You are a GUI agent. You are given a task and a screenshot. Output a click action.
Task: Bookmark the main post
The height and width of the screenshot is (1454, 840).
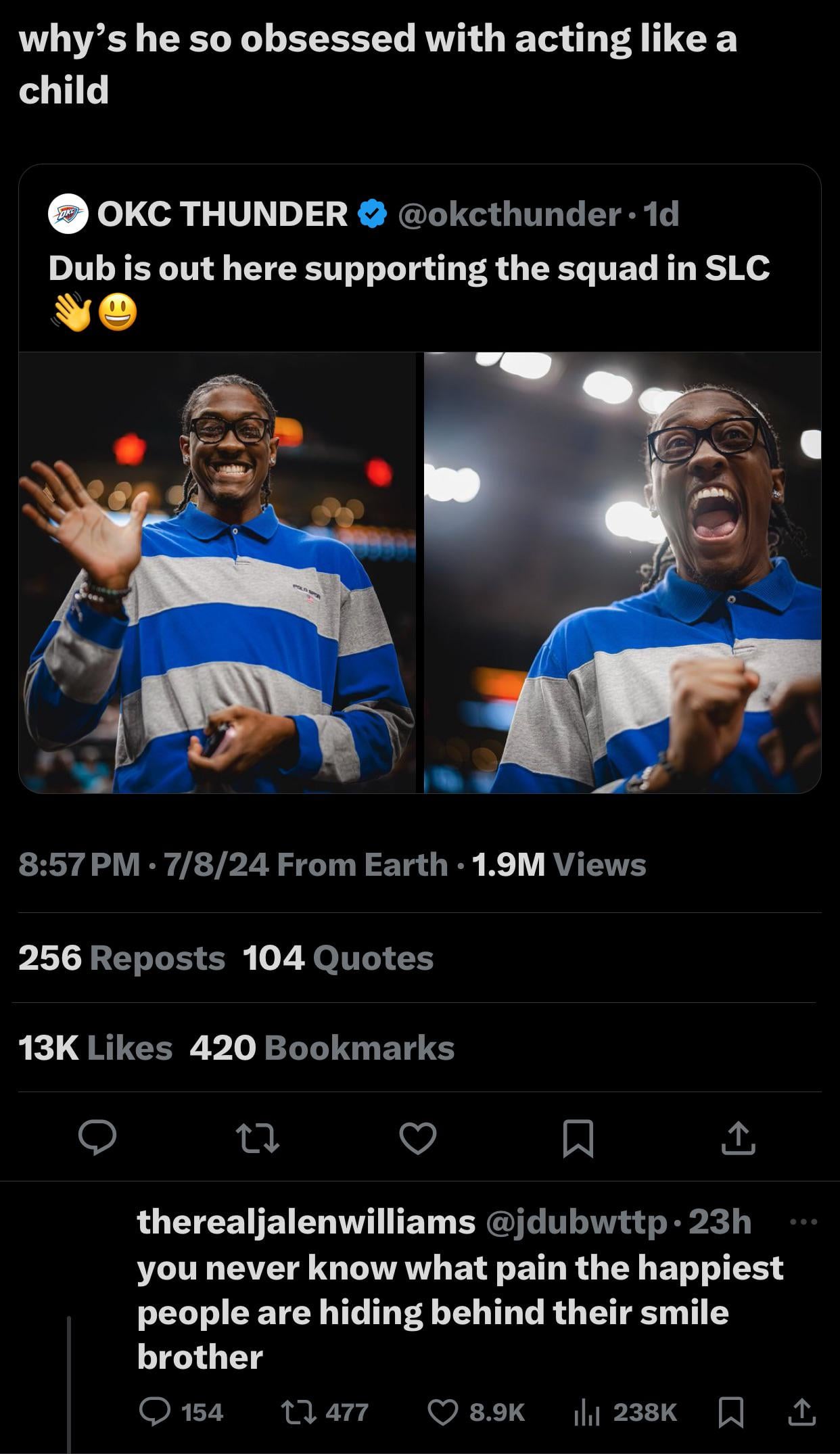point(578,1138)
